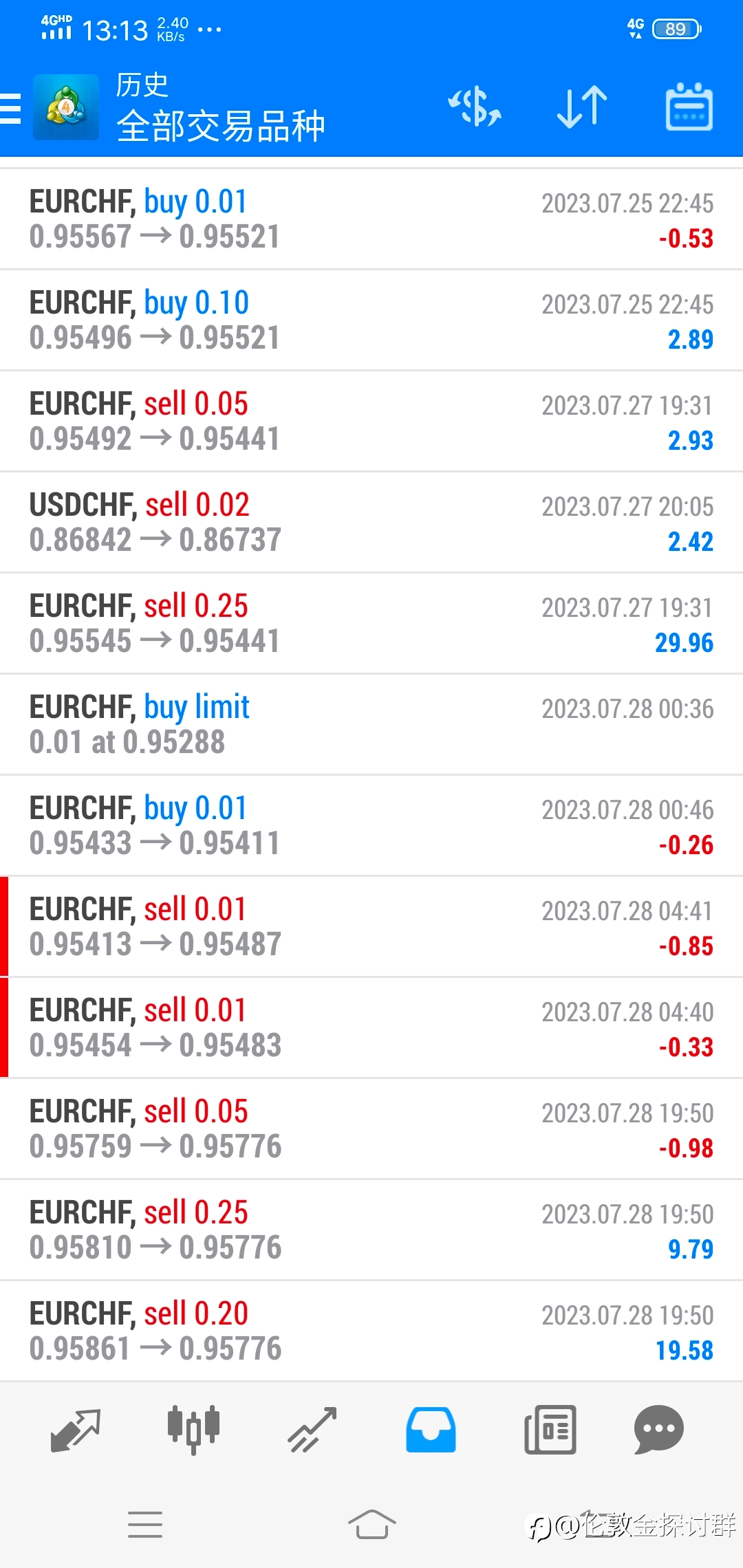Screen dimensions: 743x1568
Task: Select the EURCHF sell 0.25 trade with 29.96 profit
Action: (x=371, y=624)
